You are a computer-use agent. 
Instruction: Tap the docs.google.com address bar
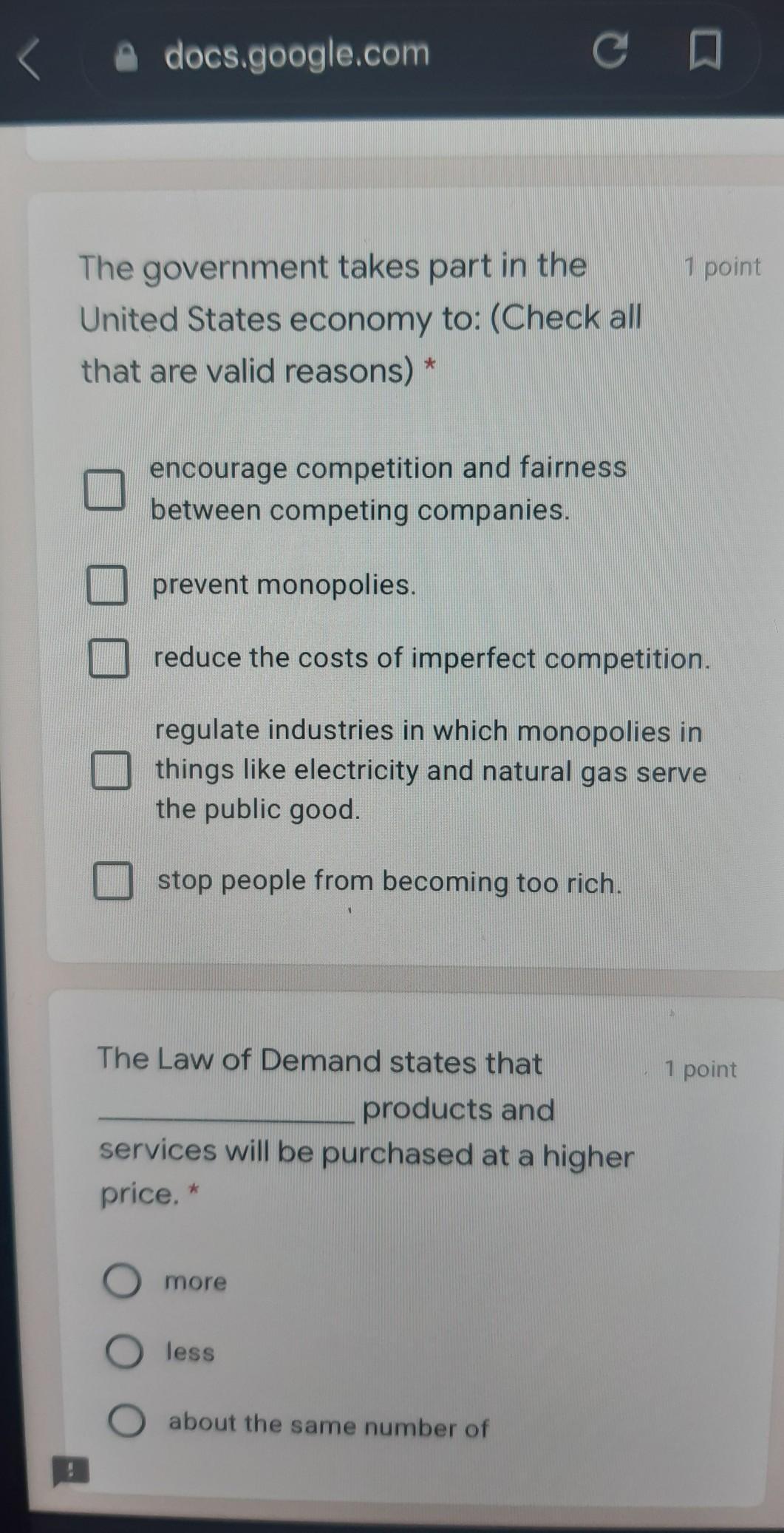click(x=296, y=55)
